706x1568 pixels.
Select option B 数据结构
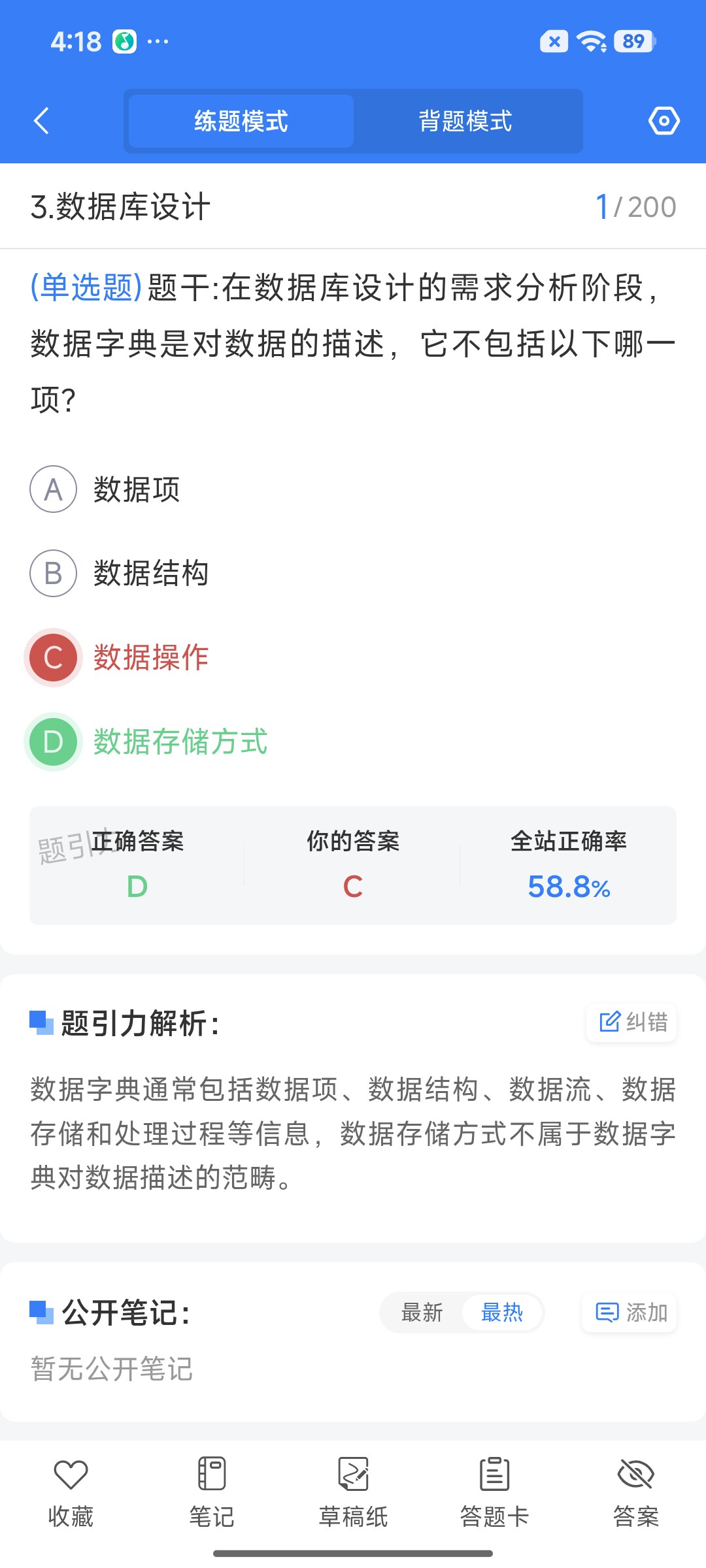tap(119, 573)
